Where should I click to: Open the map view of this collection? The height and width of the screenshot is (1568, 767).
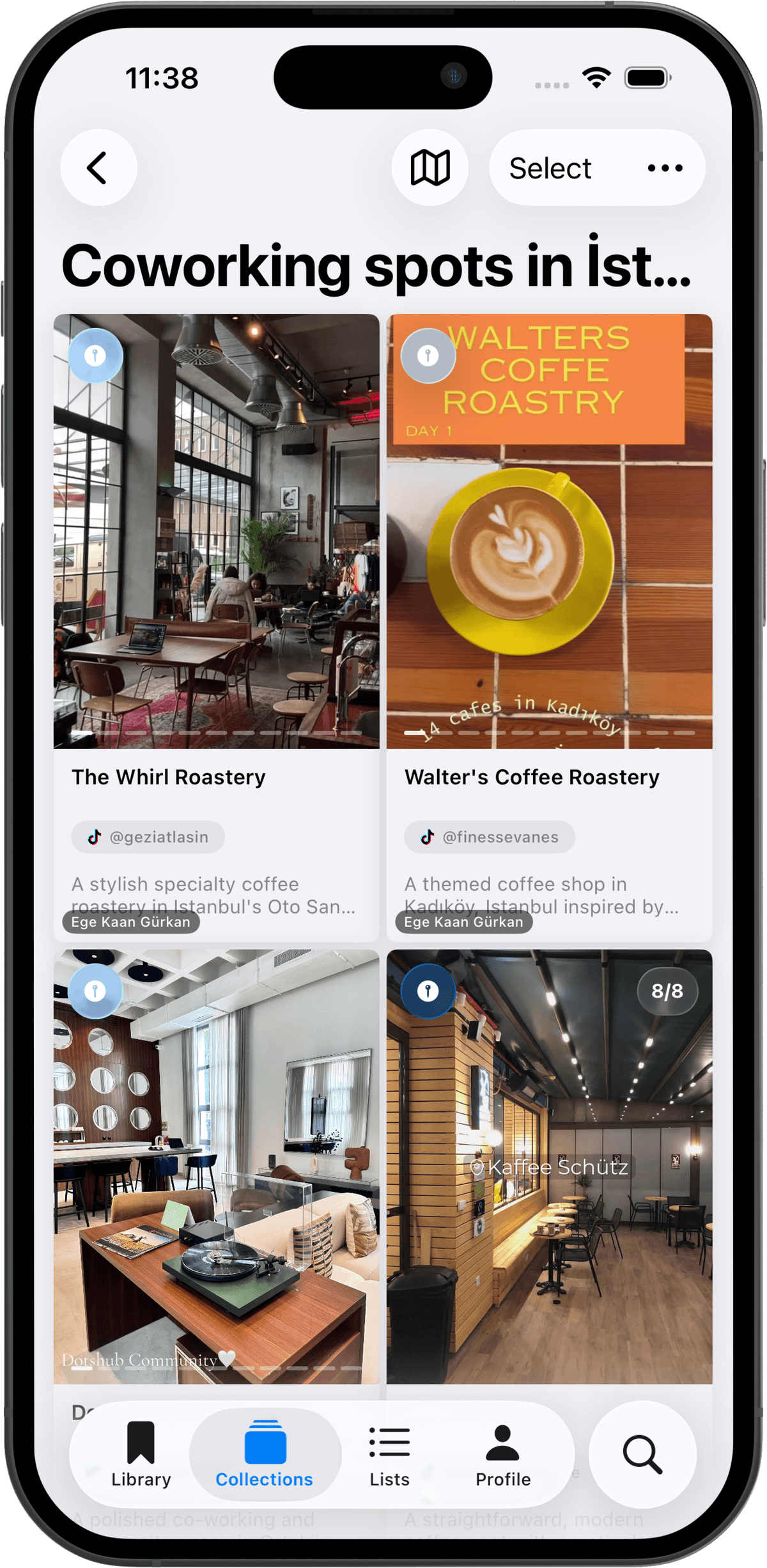point(430,168)
